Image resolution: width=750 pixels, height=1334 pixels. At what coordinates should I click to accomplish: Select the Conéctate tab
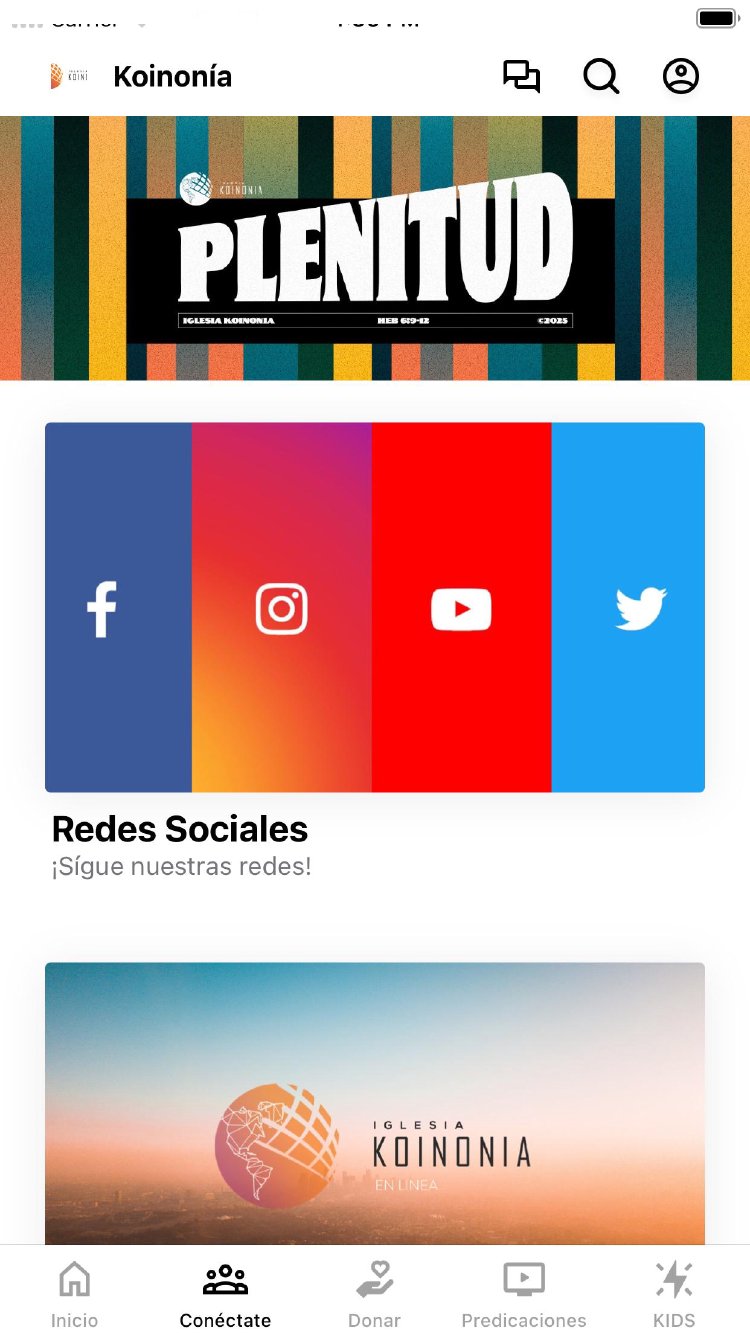coord(225,1293)
